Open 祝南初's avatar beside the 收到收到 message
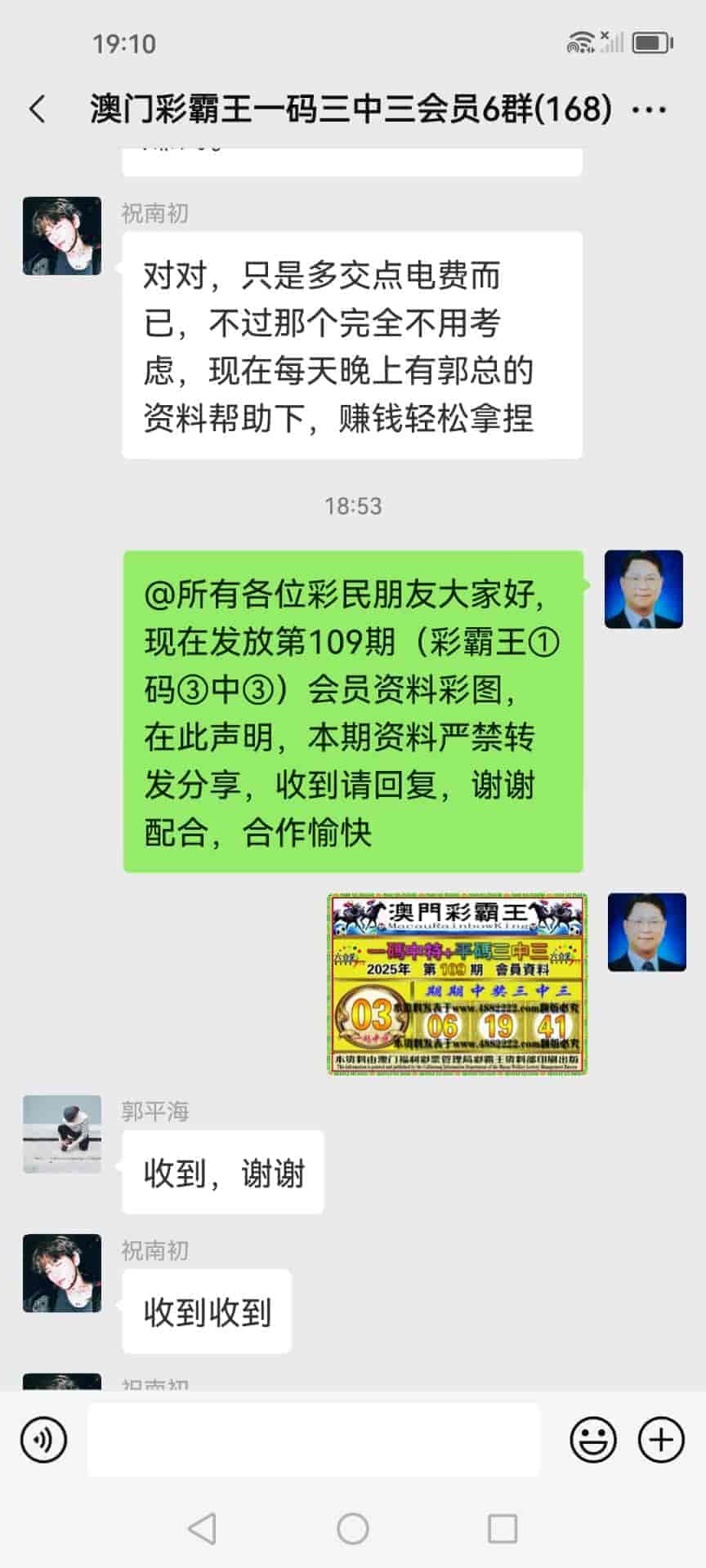This screenshot has height=1568, width=706. [62, 1273]
